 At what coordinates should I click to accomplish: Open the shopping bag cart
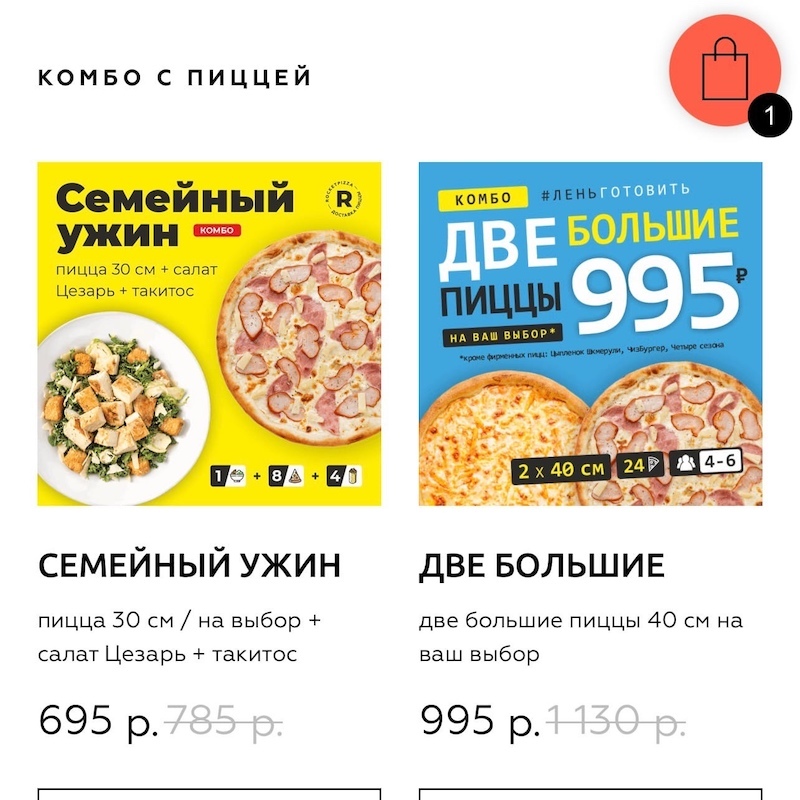[724, 70]
